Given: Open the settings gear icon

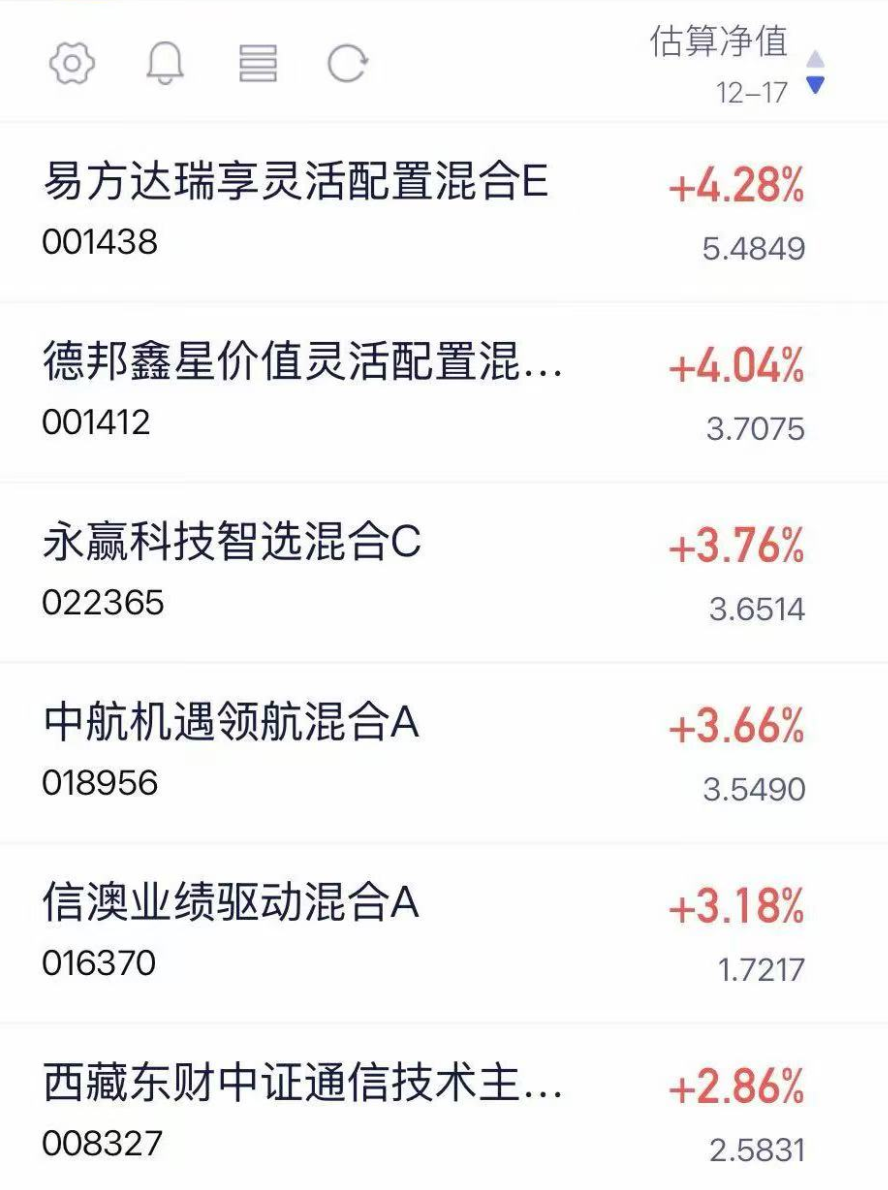Looking at the screenshot, I should pyautogui.click(x=72, y=63).
